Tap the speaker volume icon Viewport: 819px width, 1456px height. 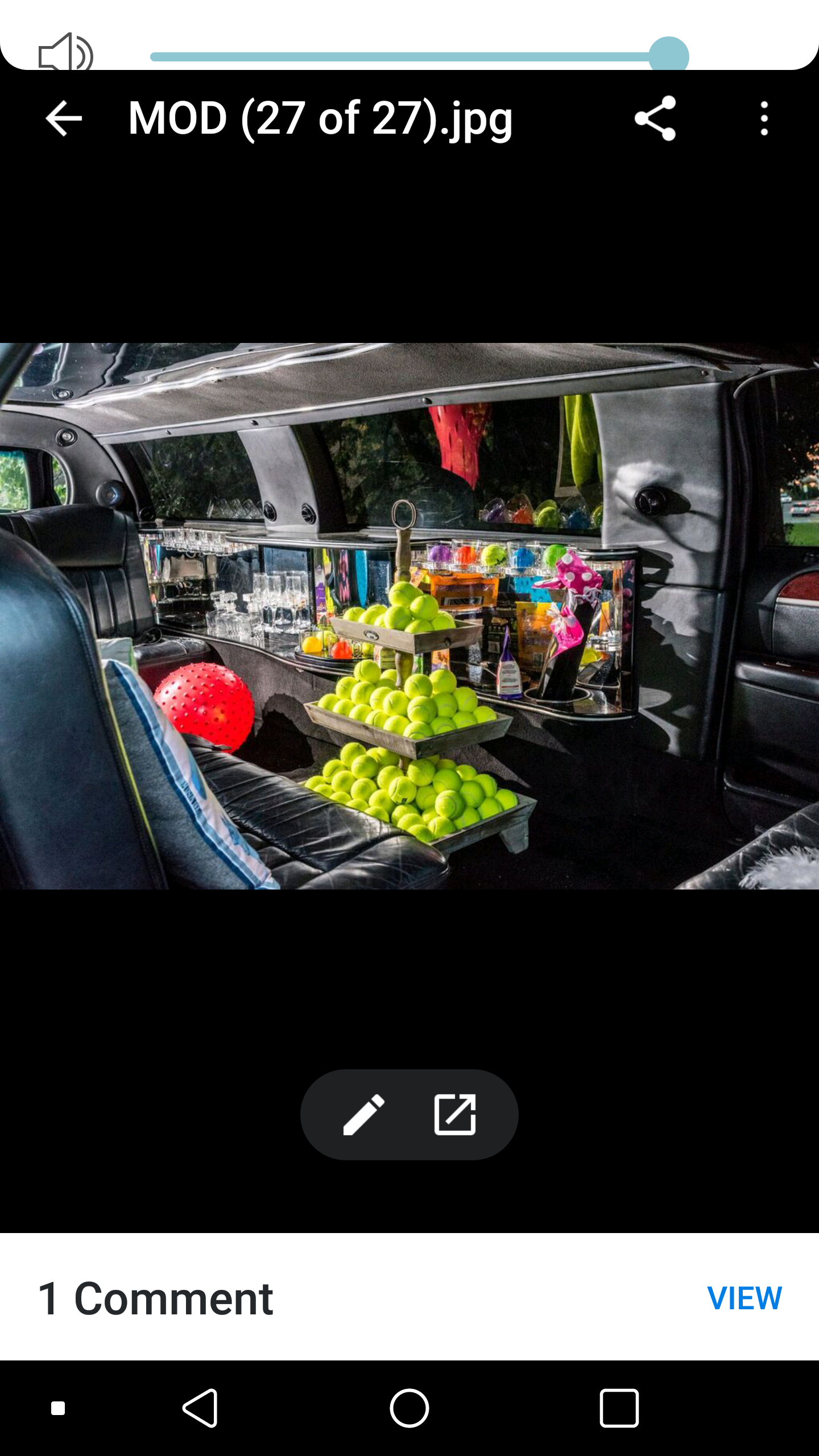[65, 53]
